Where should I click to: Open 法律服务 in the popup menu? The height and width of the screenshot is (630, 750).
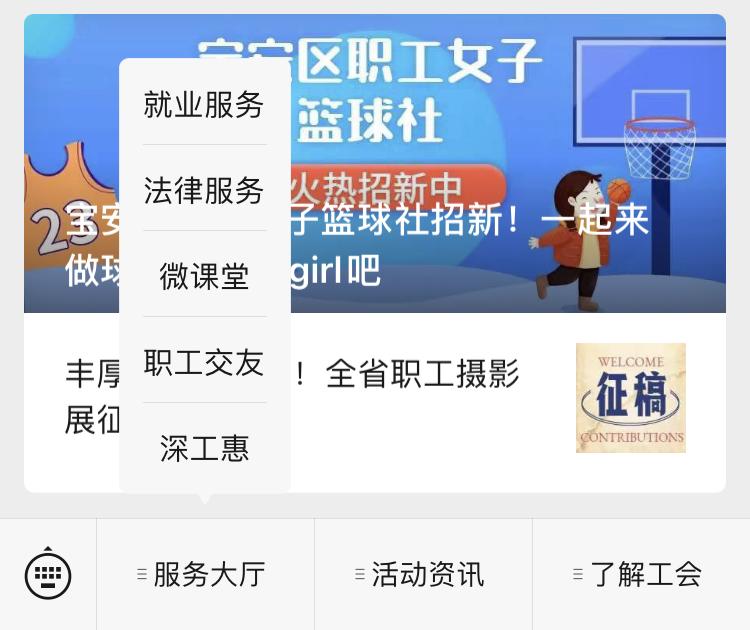pyautogui.click(x=204, y=190)
